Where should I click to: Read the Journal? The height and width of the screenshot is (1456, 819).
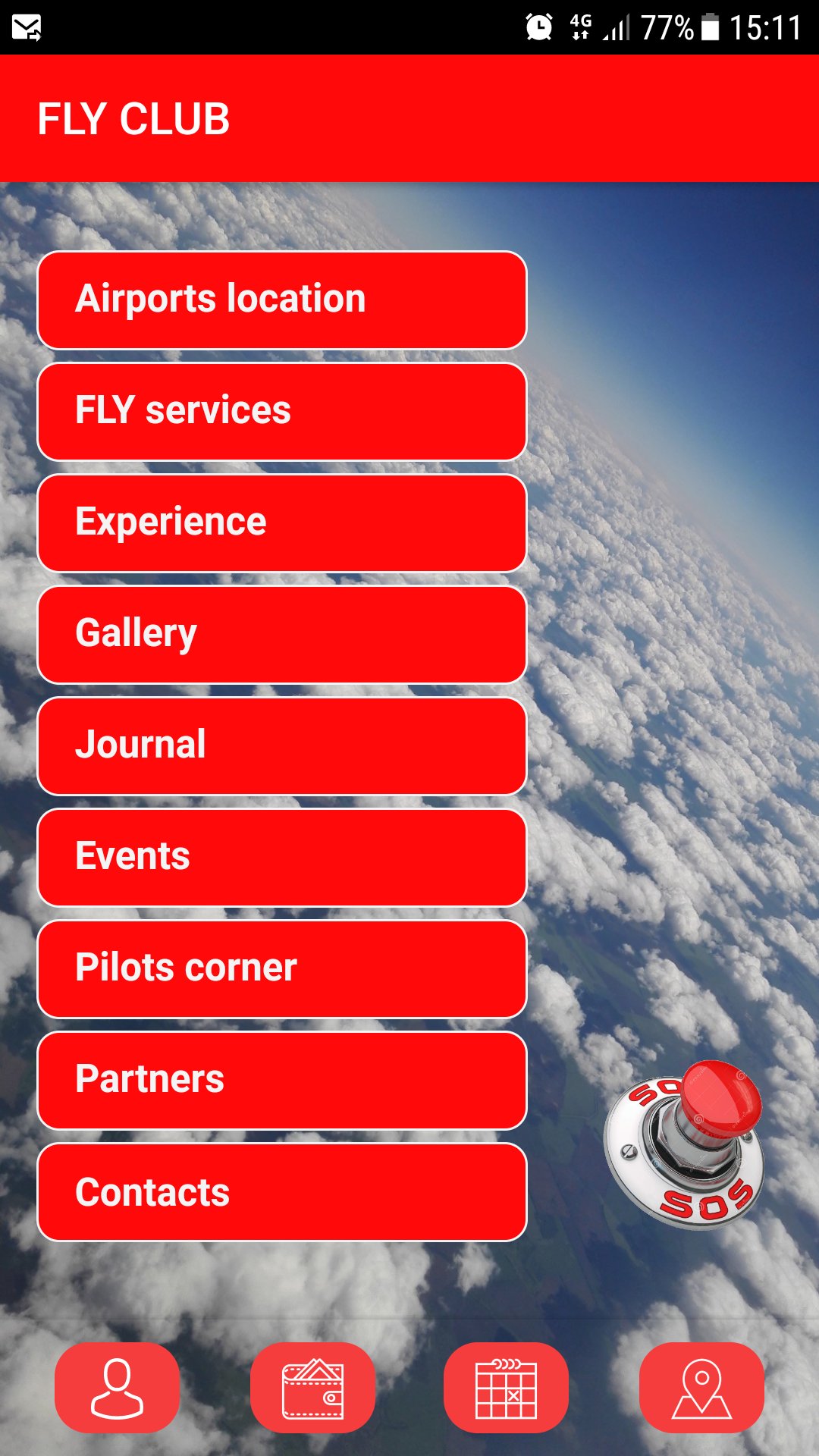[283, 745]
